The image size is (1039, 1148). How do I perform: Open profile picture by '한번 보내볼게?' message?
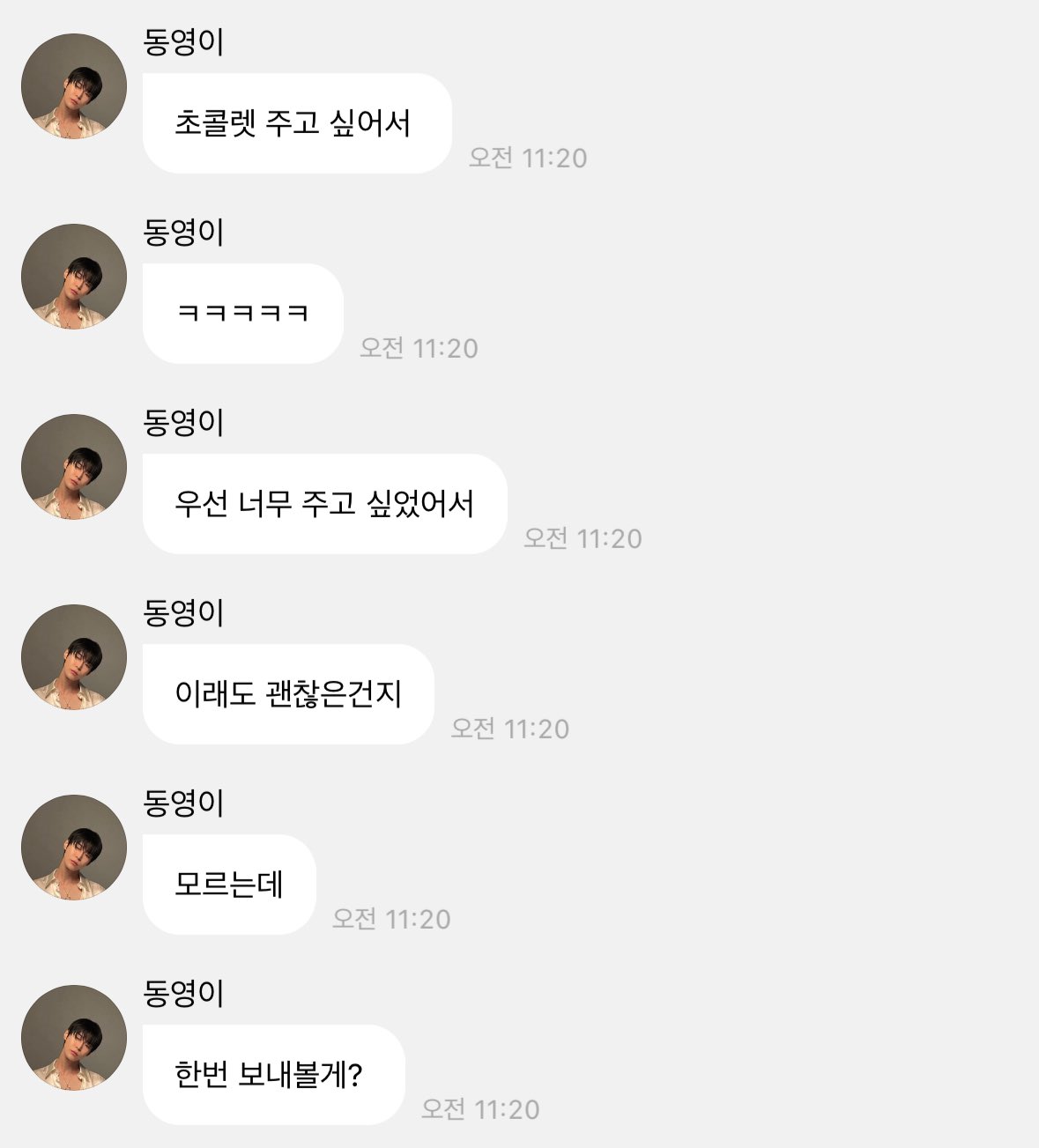point(74,1038)
